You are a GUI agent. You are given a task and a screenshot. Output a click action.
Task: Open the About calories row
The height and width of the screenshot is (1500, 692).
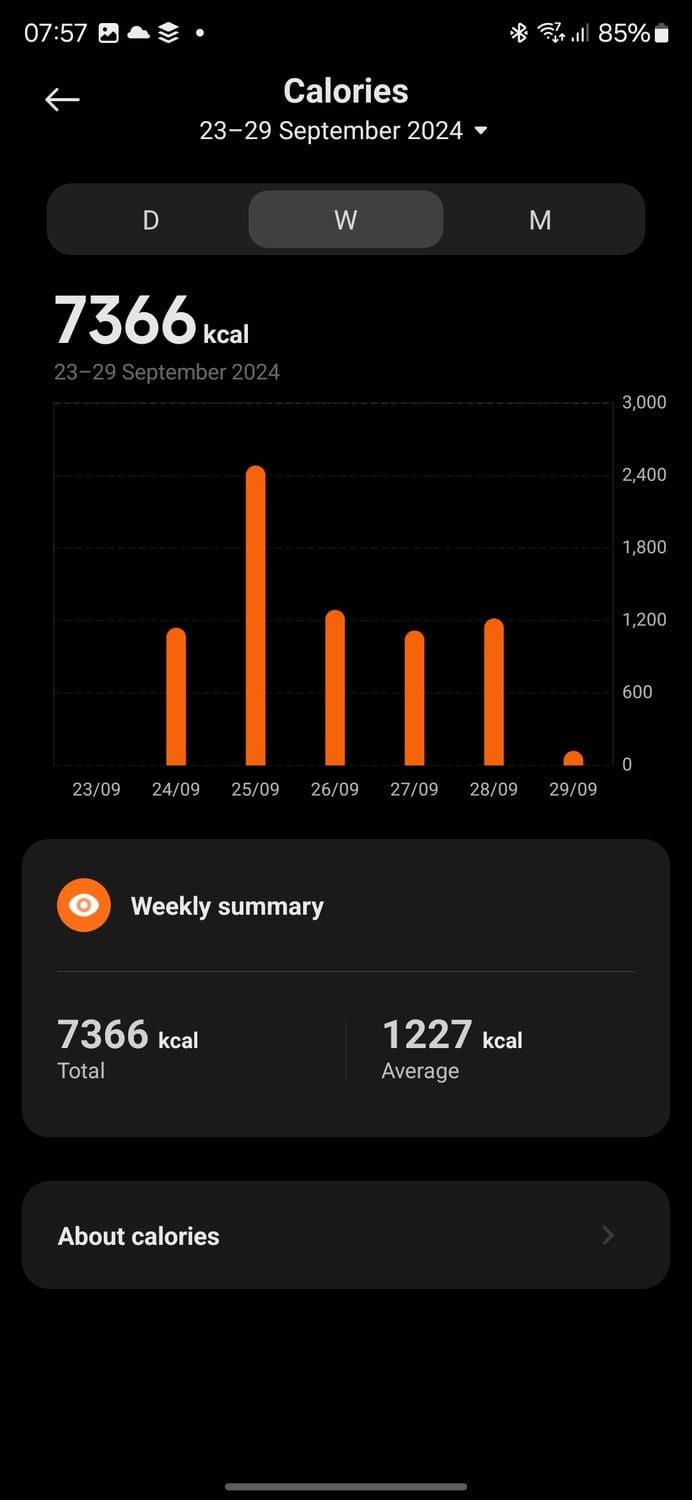345,1236
